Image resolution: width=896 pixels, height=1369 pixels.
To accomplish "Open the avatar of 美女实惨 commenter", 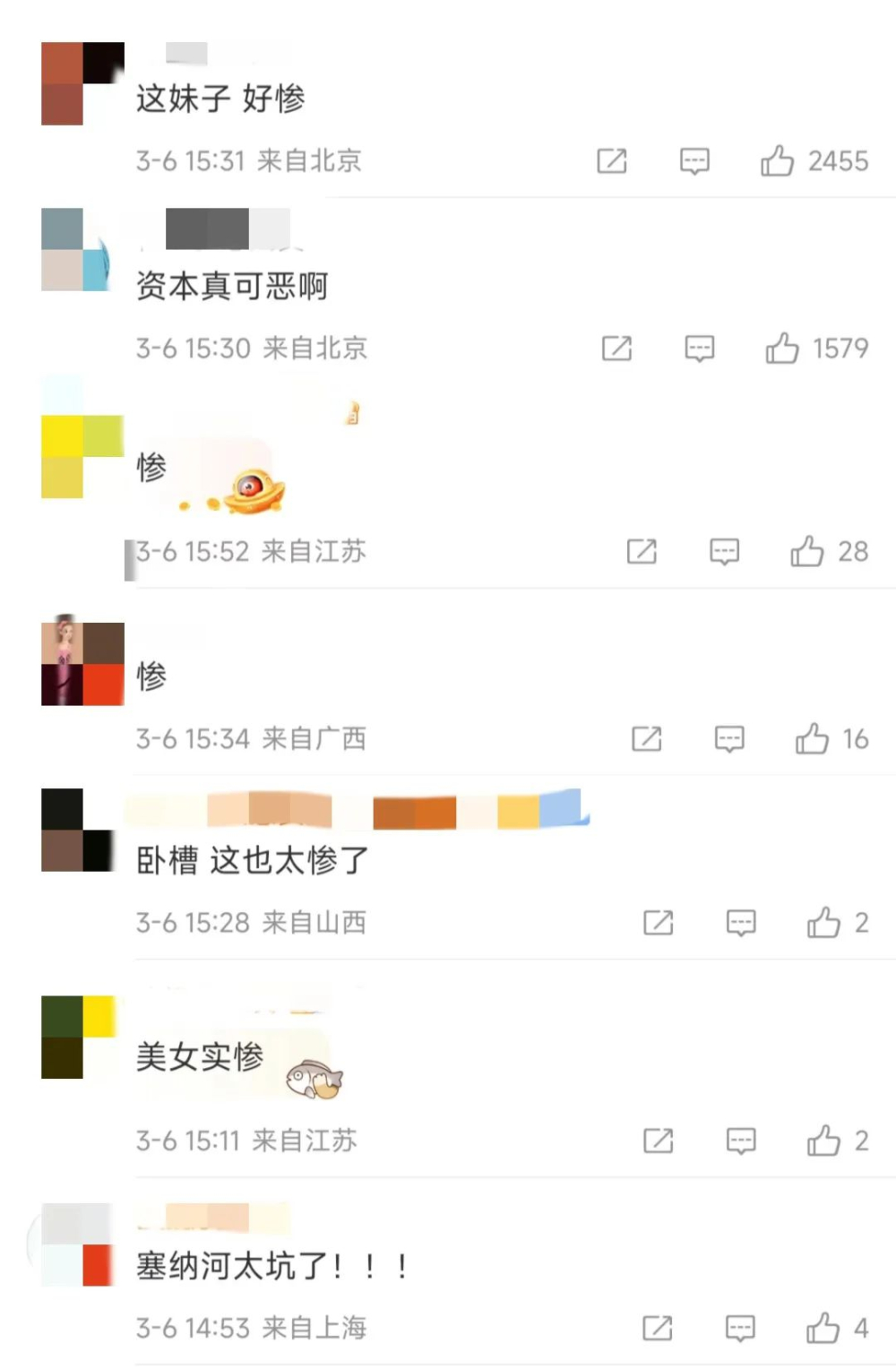I will [x=78, y=1037].
